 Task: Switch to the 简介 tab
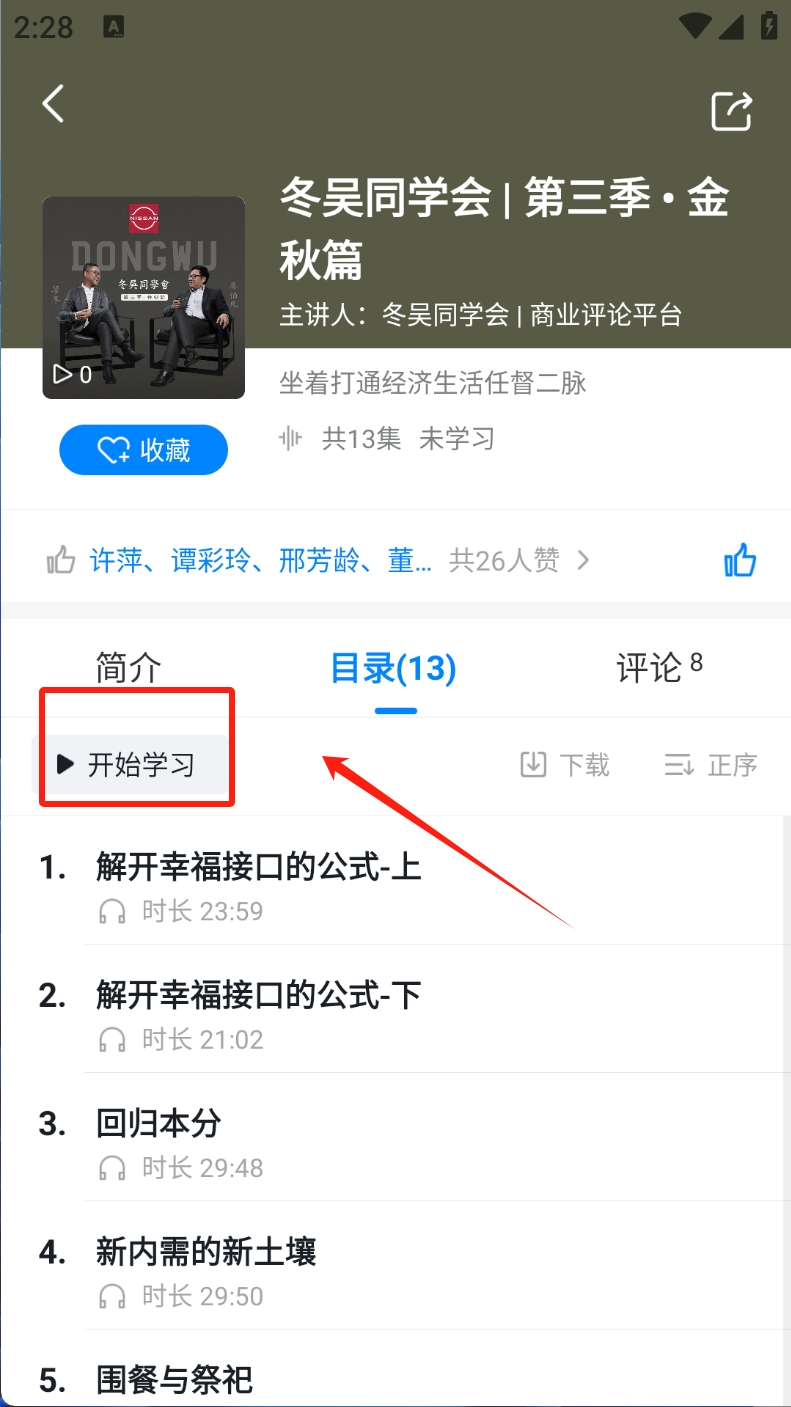(128, 668)
